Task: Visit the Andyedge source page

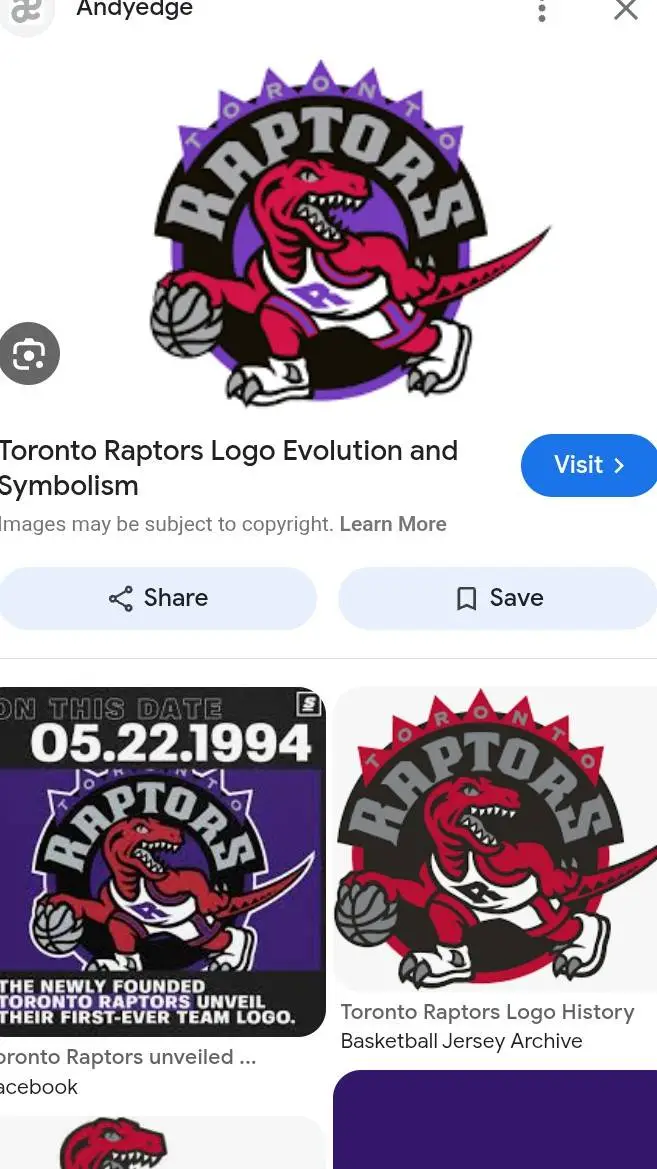Action: point(588,465)
